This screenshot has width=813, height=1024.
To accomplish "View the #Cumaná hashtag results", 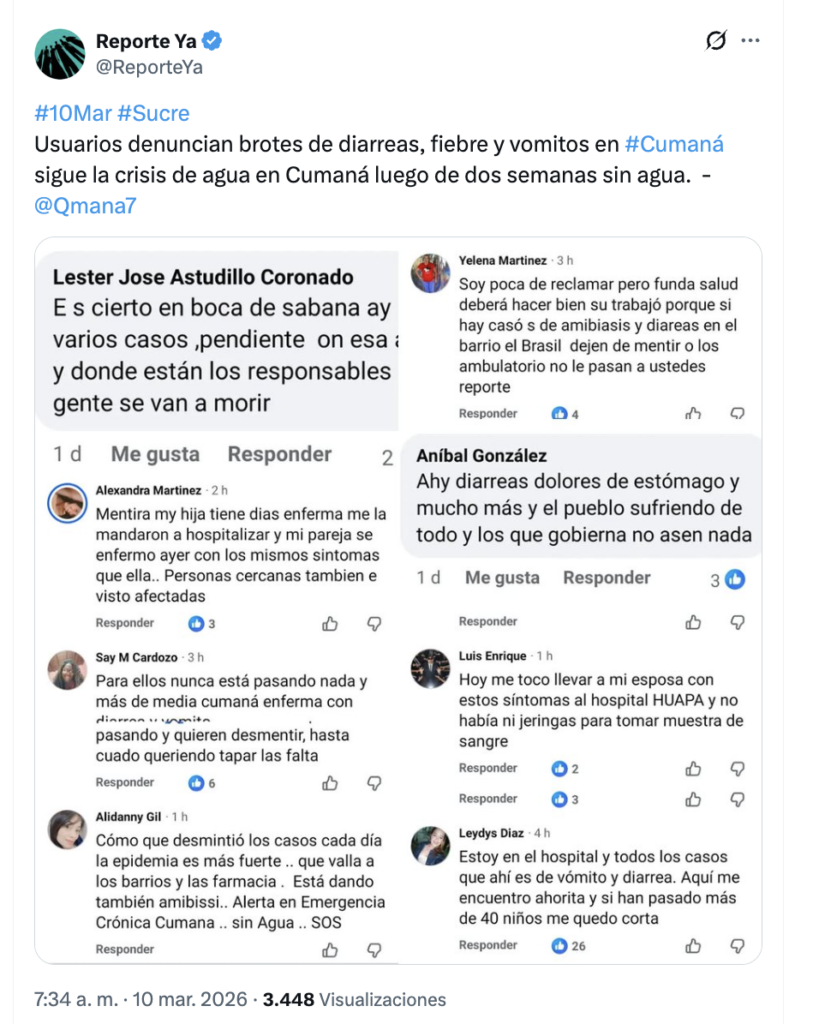I will click(674, 145).
